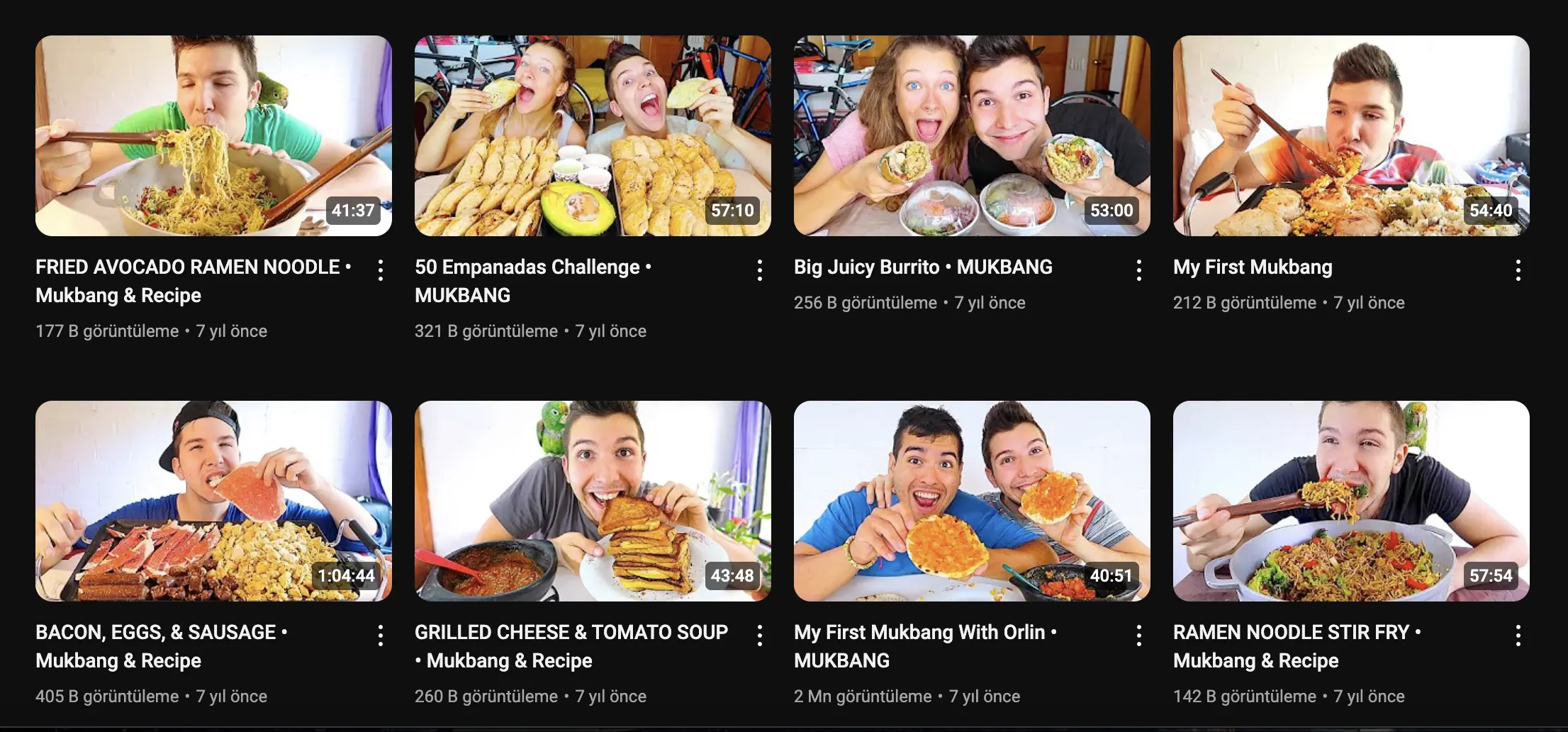The height and width of the screenshot is (732, 1568).
Task: Tap the more menu for Ramen Noodle Stir Fry
Action: tap(1518, 636)
